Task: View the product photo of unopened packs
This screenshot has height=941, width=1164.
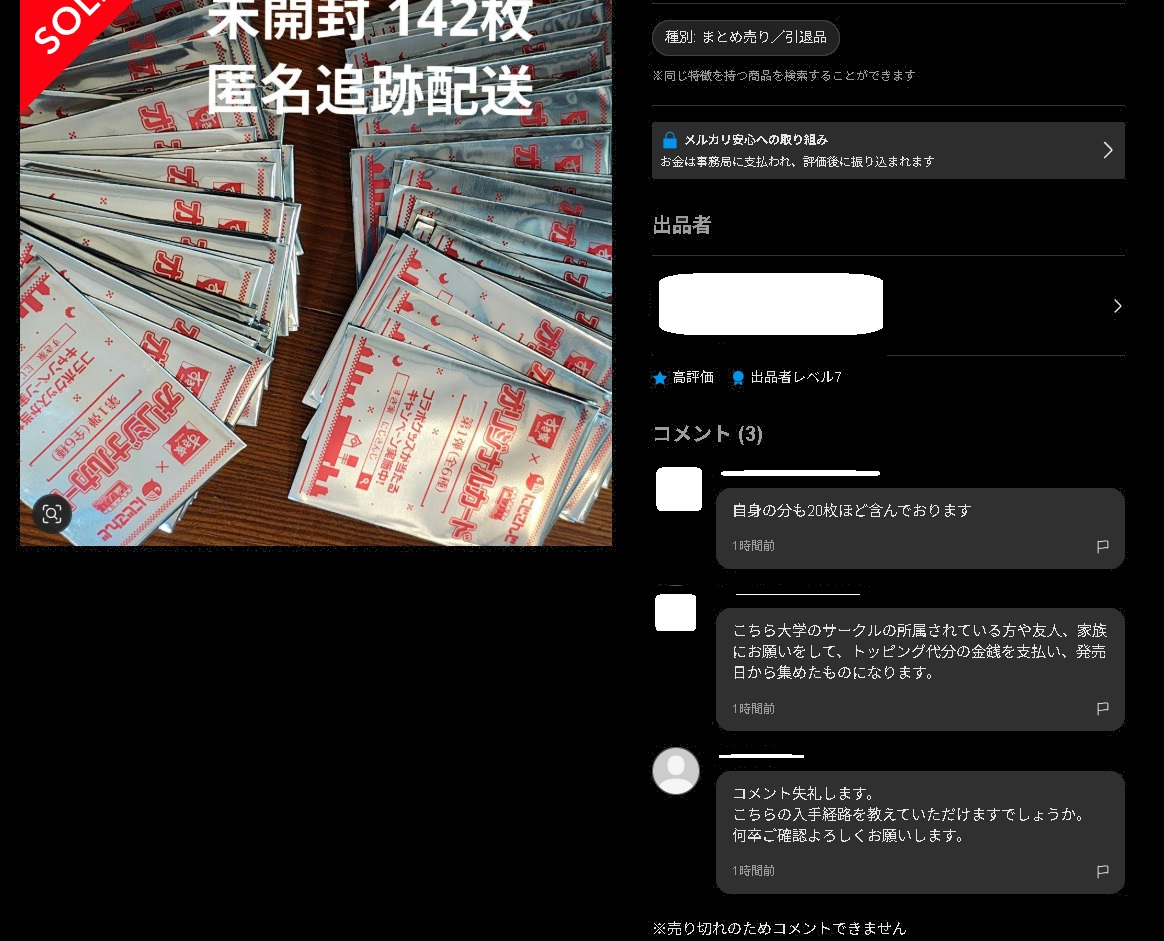Action: tap(316, 290)
